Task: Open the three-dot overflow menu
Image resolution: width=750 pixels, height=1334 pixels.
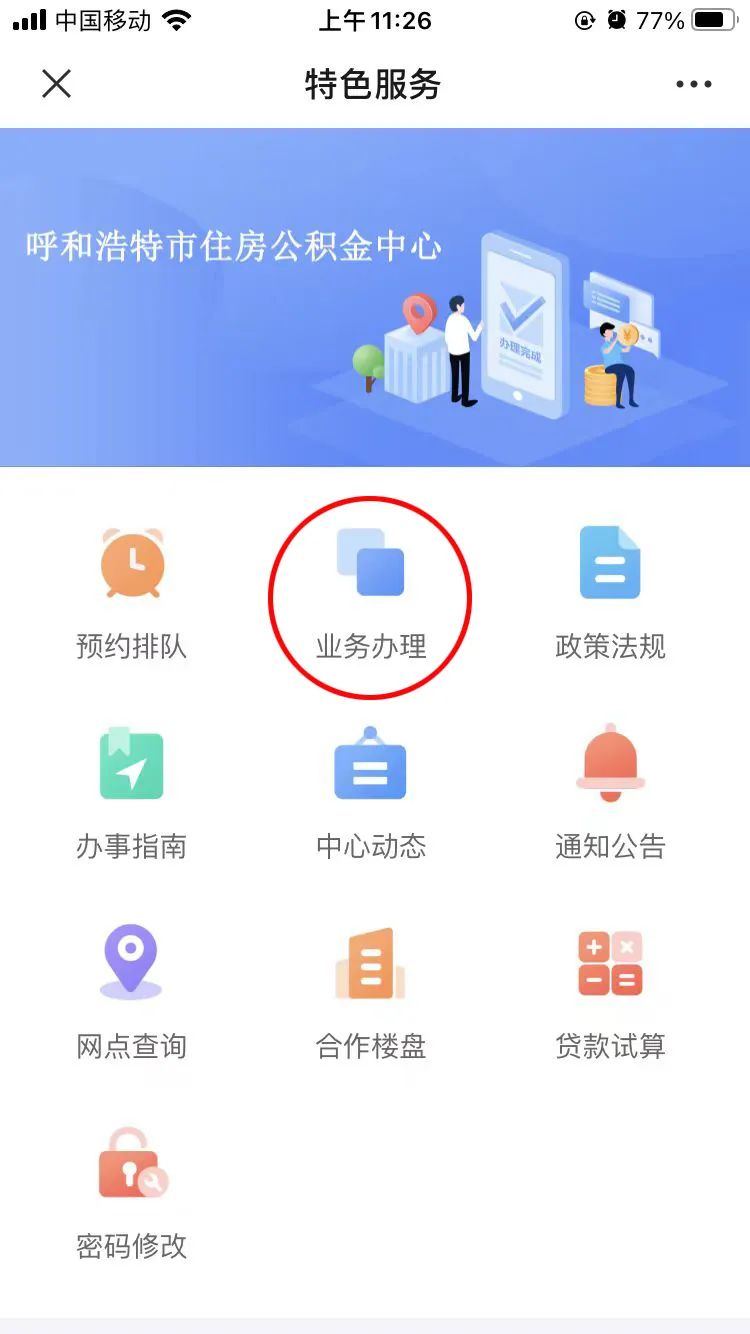Action: pos(693,85)
